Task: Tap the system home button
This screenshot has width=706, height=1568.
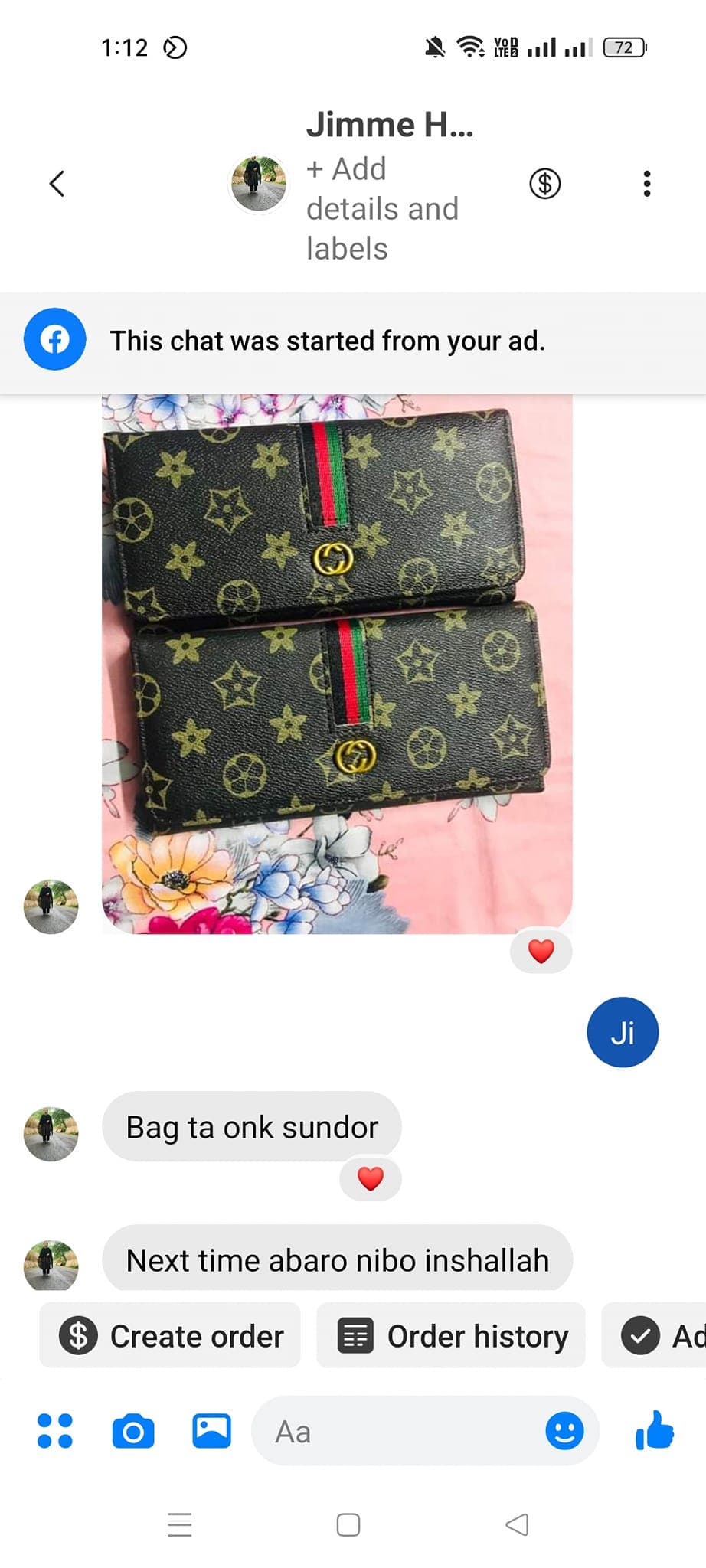Action: point(348,1524)
